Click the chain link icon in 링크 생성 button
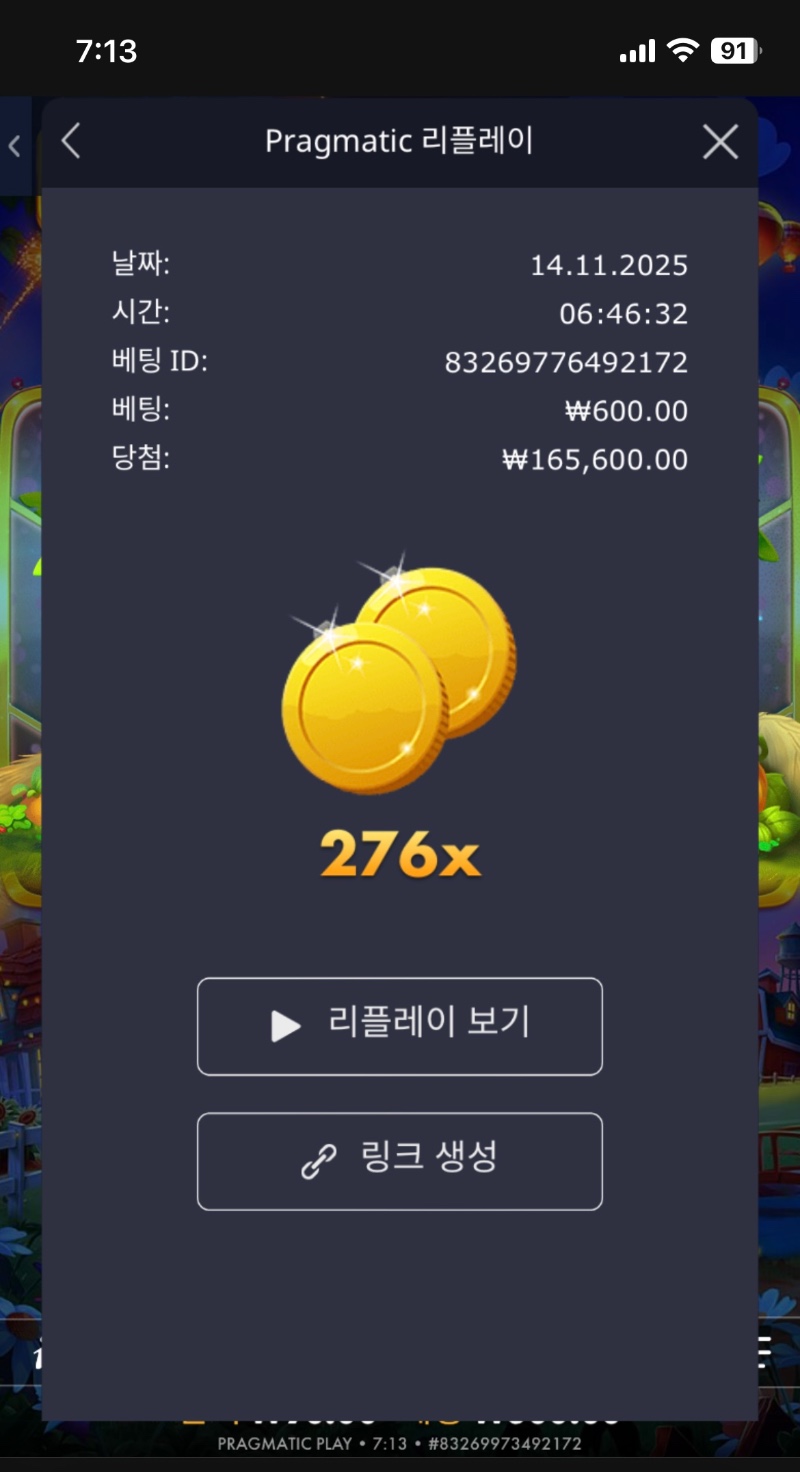Image resolution: width=800 pixels, height=1472 pixels. click(x=318, y=1162)
